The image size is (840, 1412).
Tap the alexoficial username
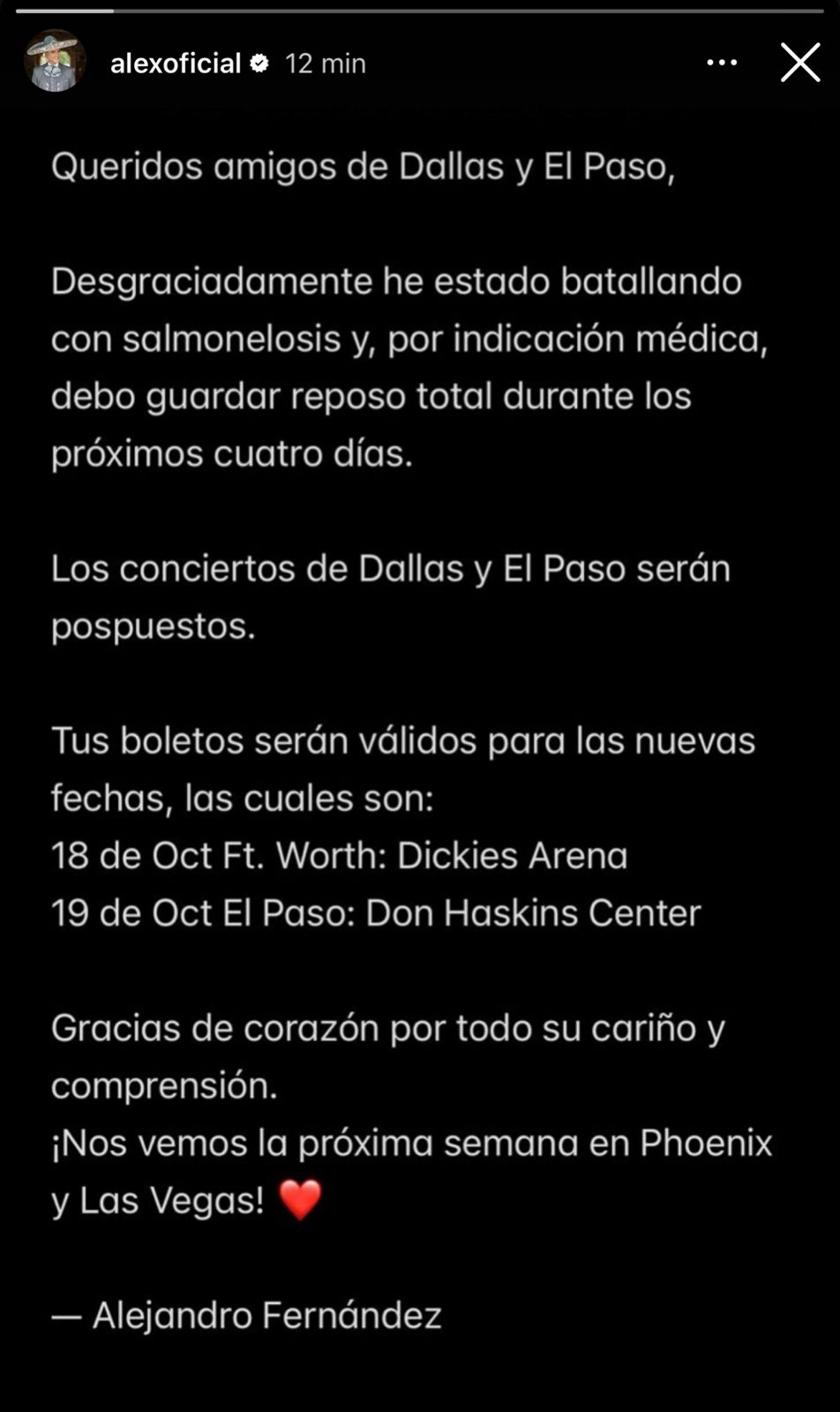tap(176, 64)
